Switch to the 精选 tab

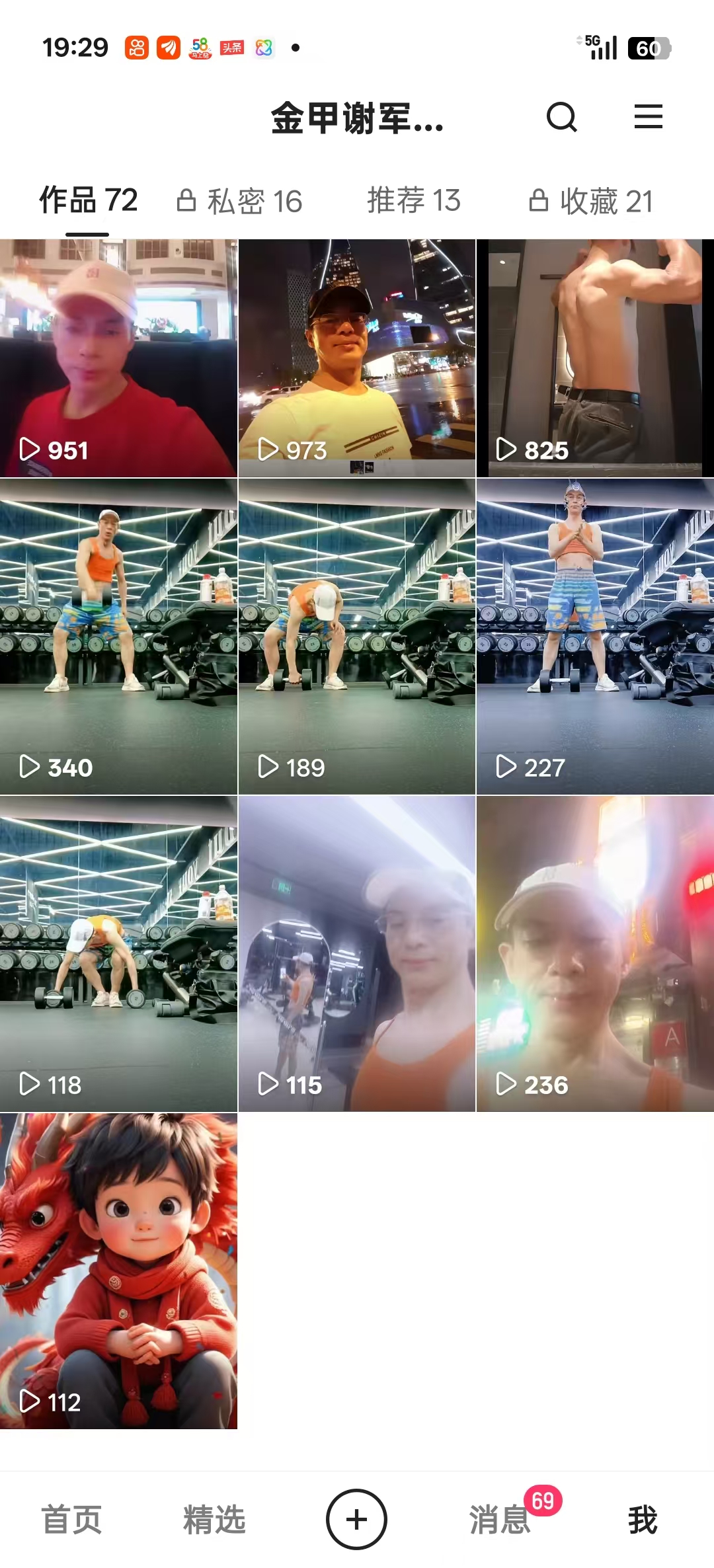(214, 1519)
